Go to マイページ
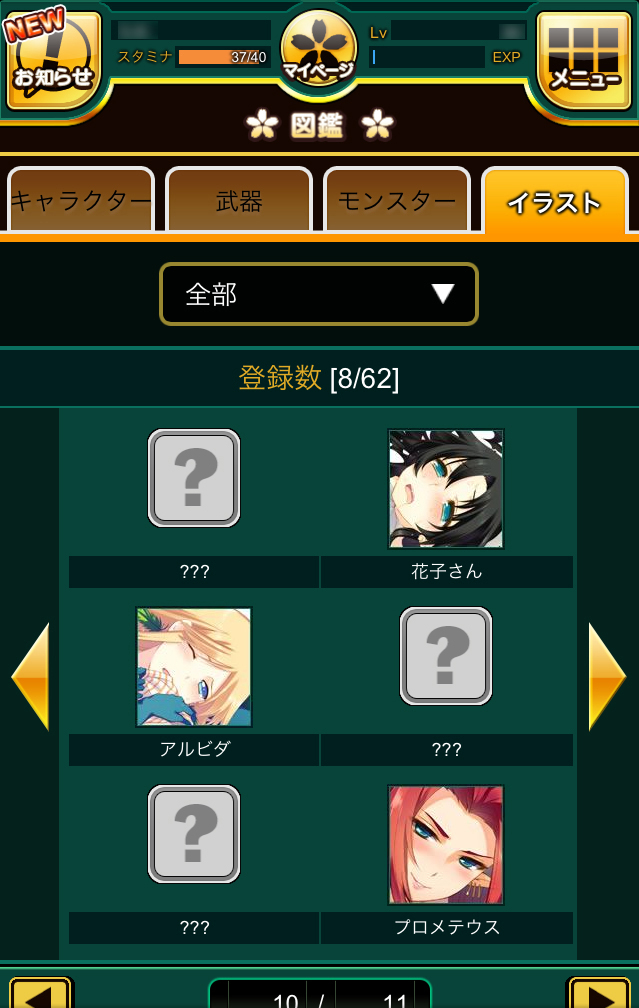Screen dimensions: 639x1008 [318, 50]
